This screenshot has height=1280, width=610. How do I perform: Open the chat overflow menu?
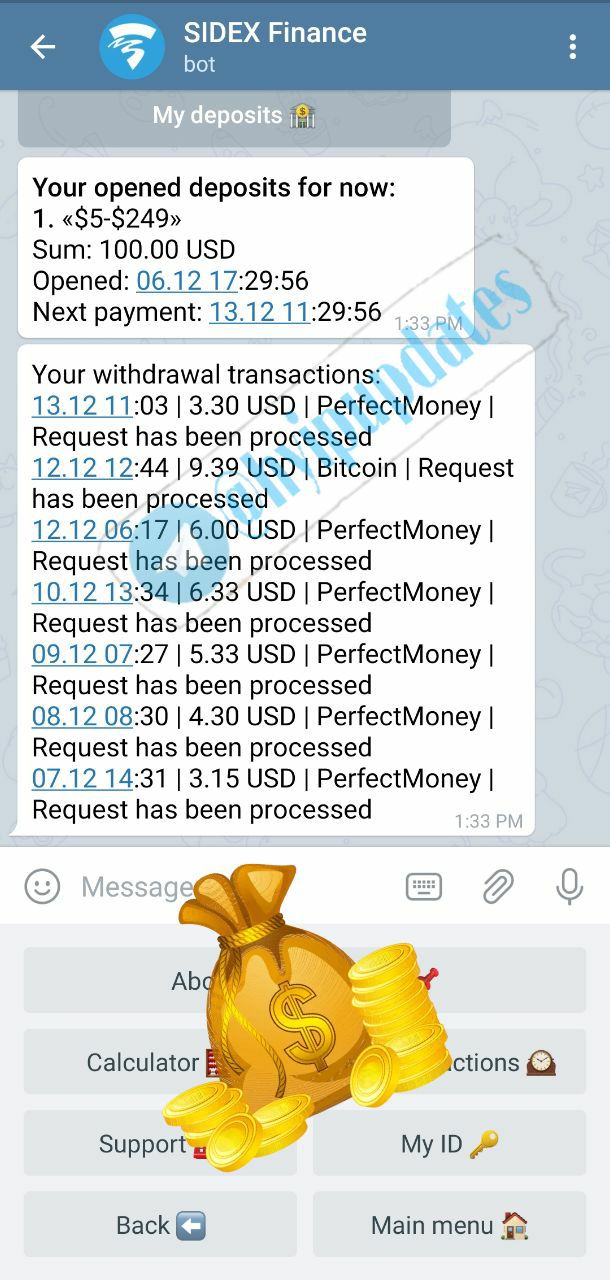pos(572,47)
